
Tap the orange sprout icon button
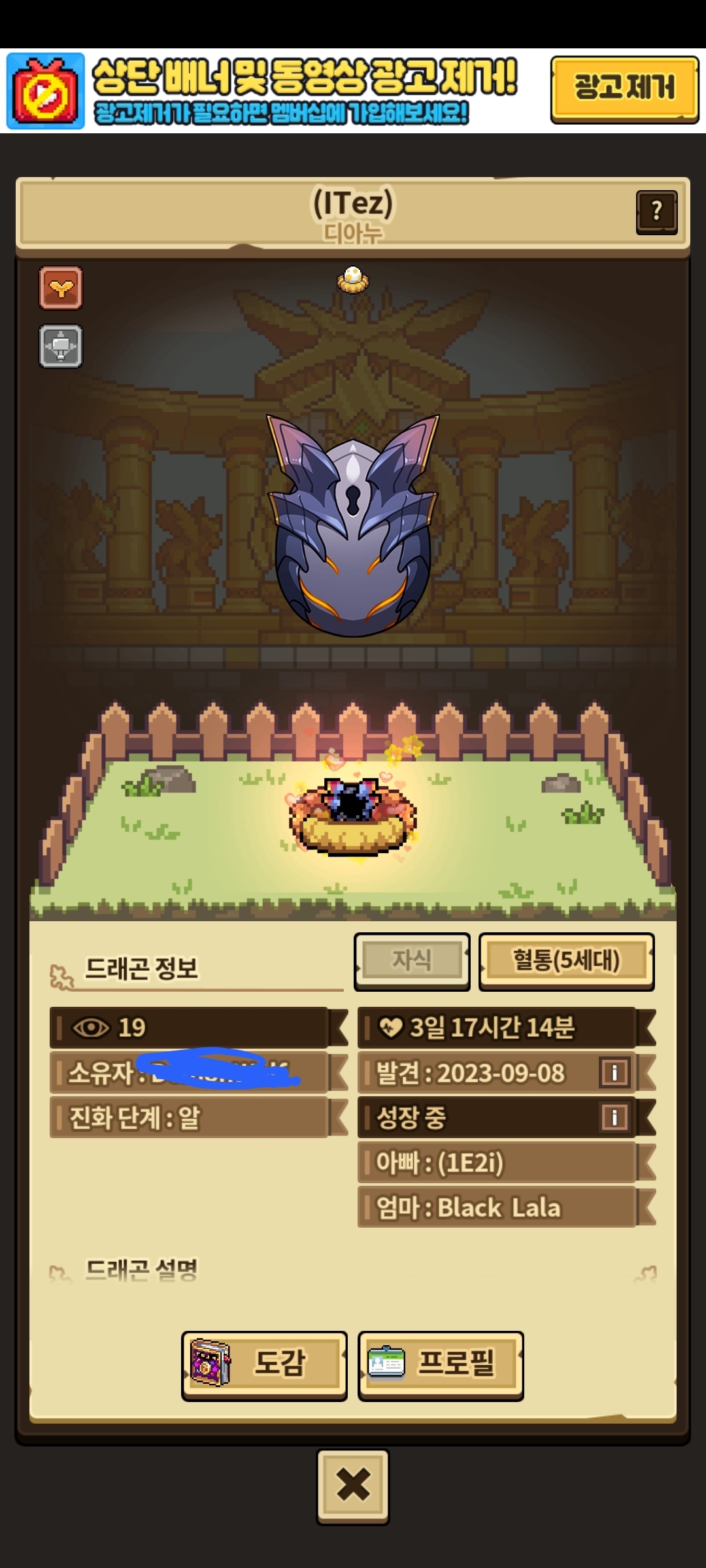pyautogui.click(x=61, y=287)
